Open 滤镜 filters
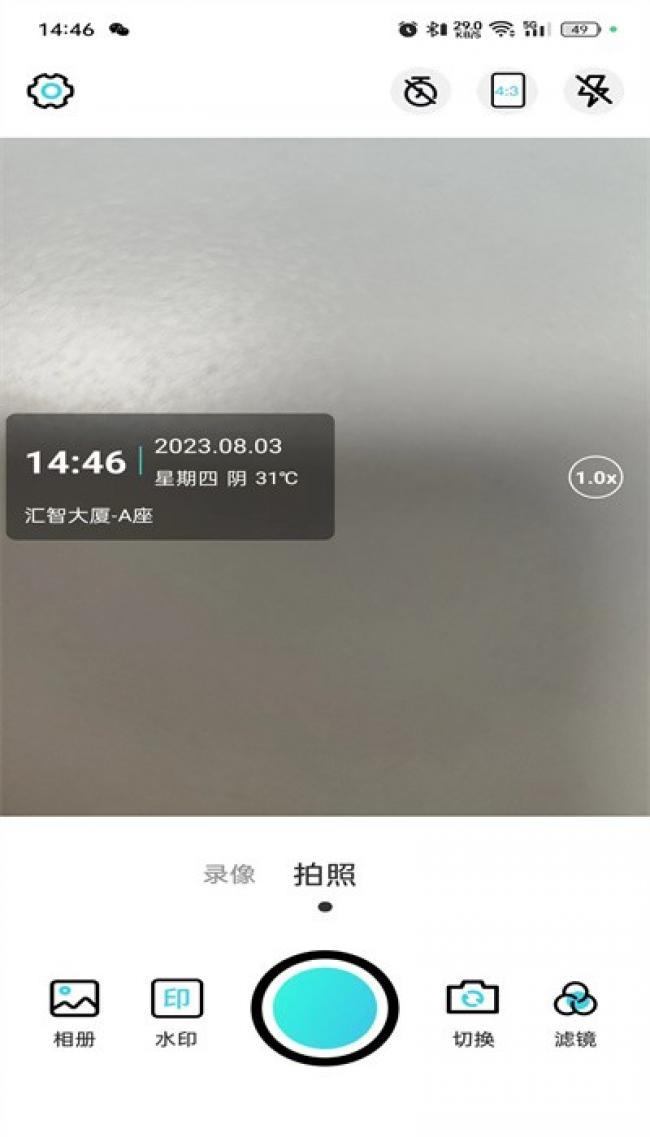The image size is (650, 1137). tap(575, 1012)
